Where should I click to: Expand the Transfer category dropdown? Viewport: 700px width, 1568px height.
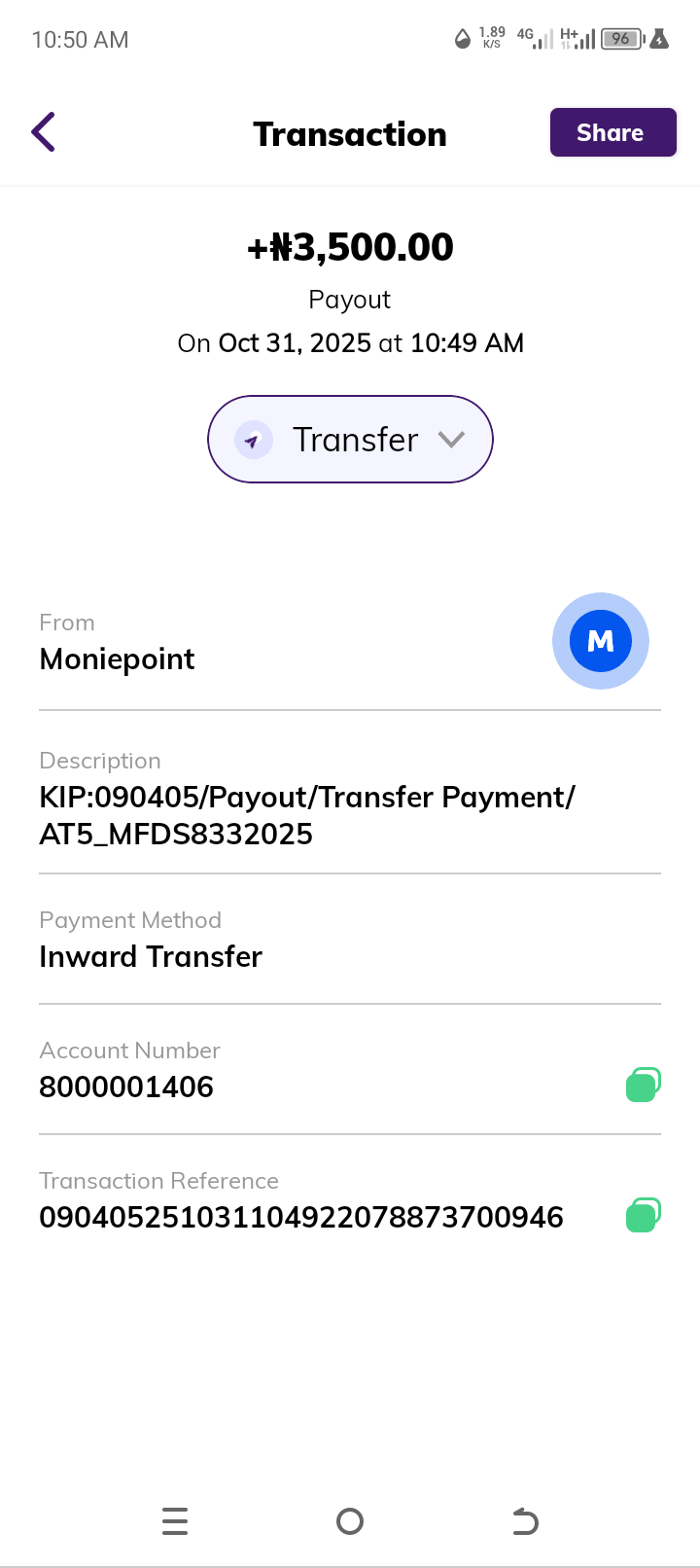click(x=350, y=439)
